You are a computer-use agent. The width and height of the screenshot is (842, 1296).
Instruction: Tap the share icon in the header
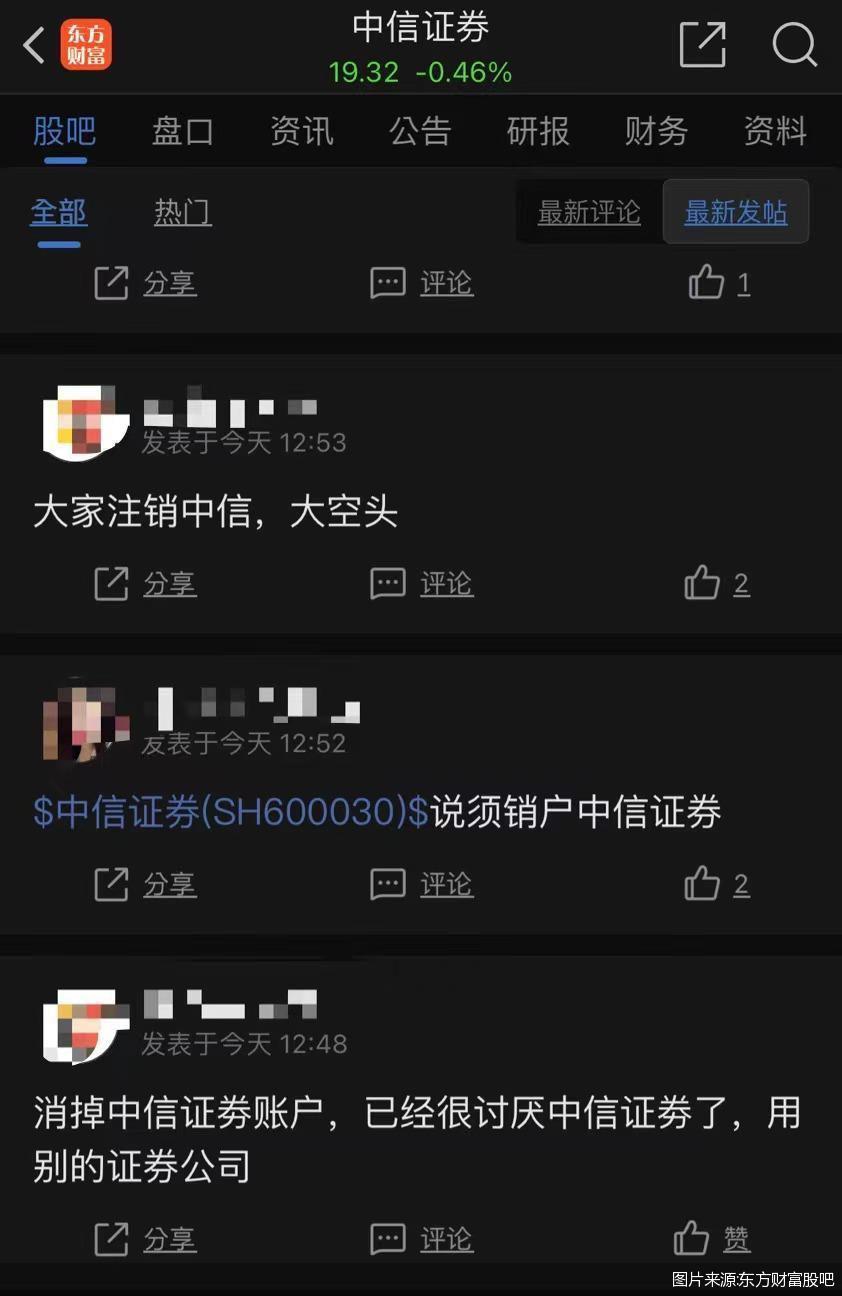[x=702, y=45]
